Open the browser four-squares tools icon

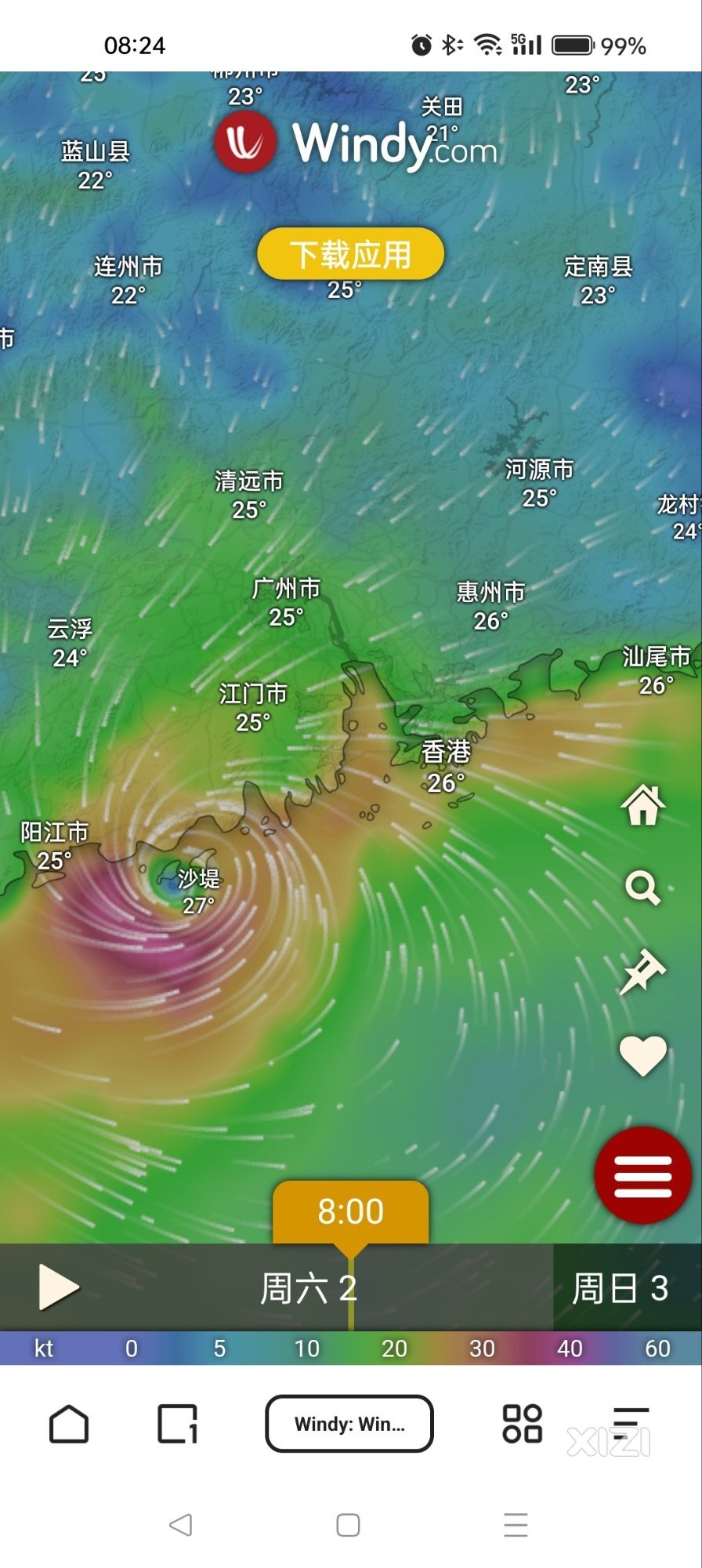point(522,1424)
